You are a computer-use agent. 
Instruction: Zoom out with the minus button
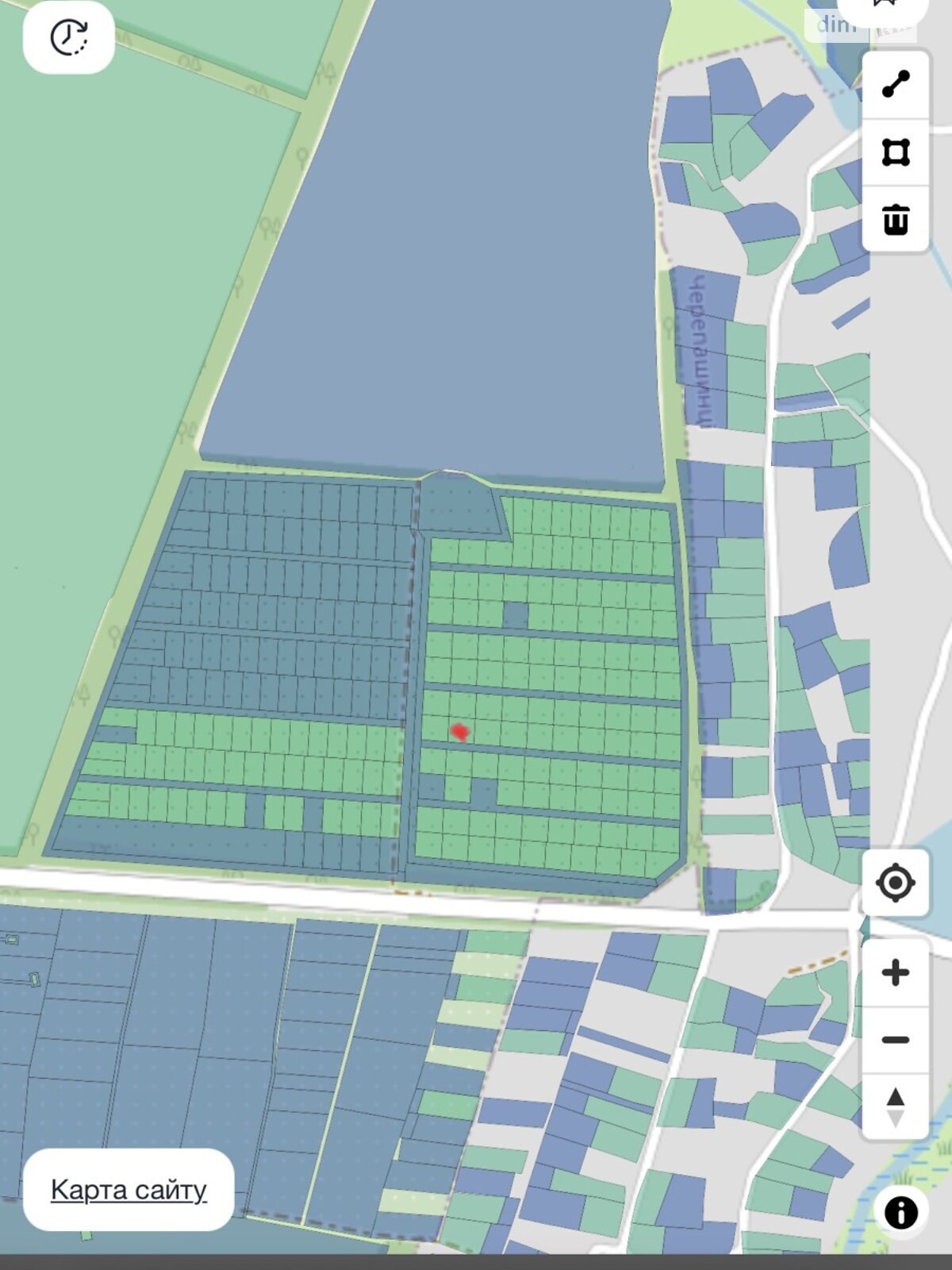pos(896,1040)
